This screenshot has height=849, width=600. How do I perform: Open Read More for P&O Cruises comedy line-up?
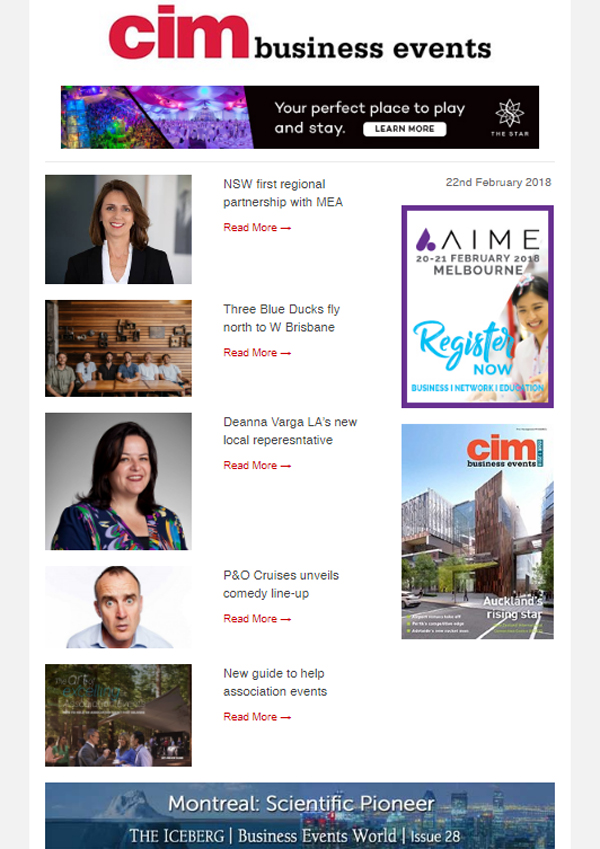[x=257, y=619]
